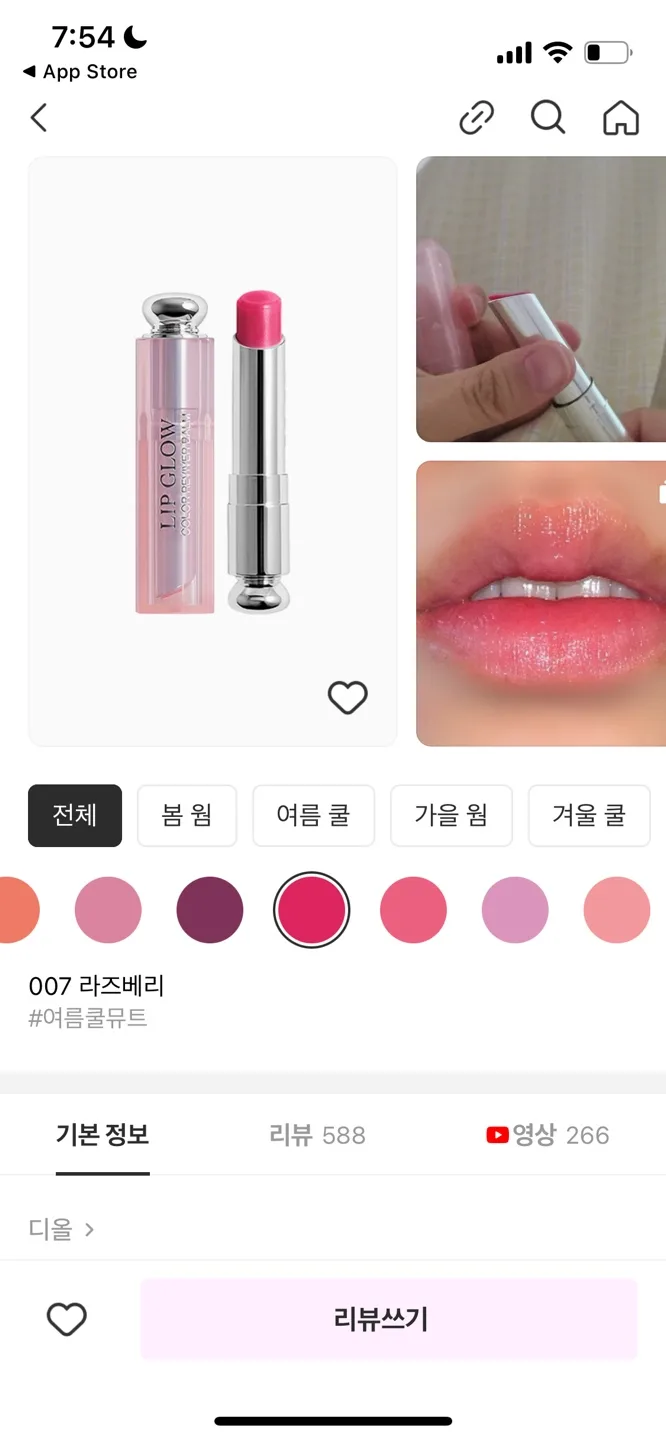Viewport: 666px width, 1440px height.
Task: Choose the dark plum color swatch
Action: pos(210,910)
